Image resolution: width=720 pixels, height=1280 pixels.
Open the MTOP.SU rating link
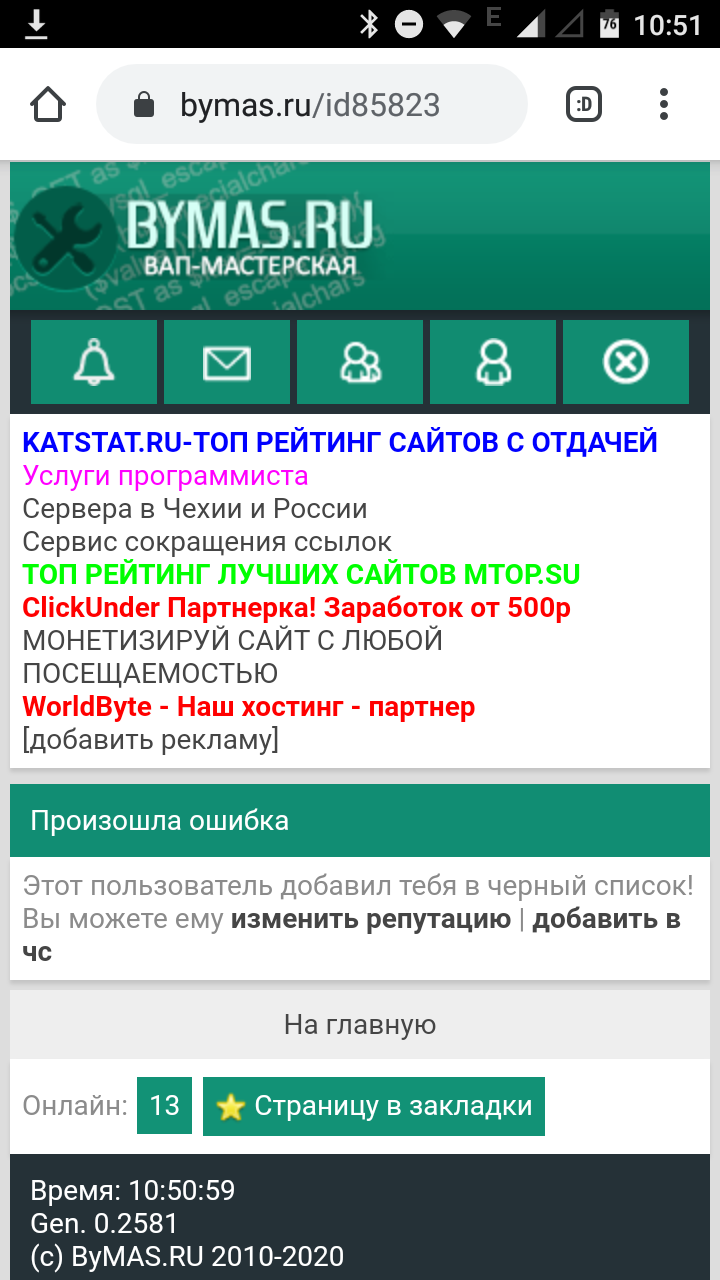301,575
